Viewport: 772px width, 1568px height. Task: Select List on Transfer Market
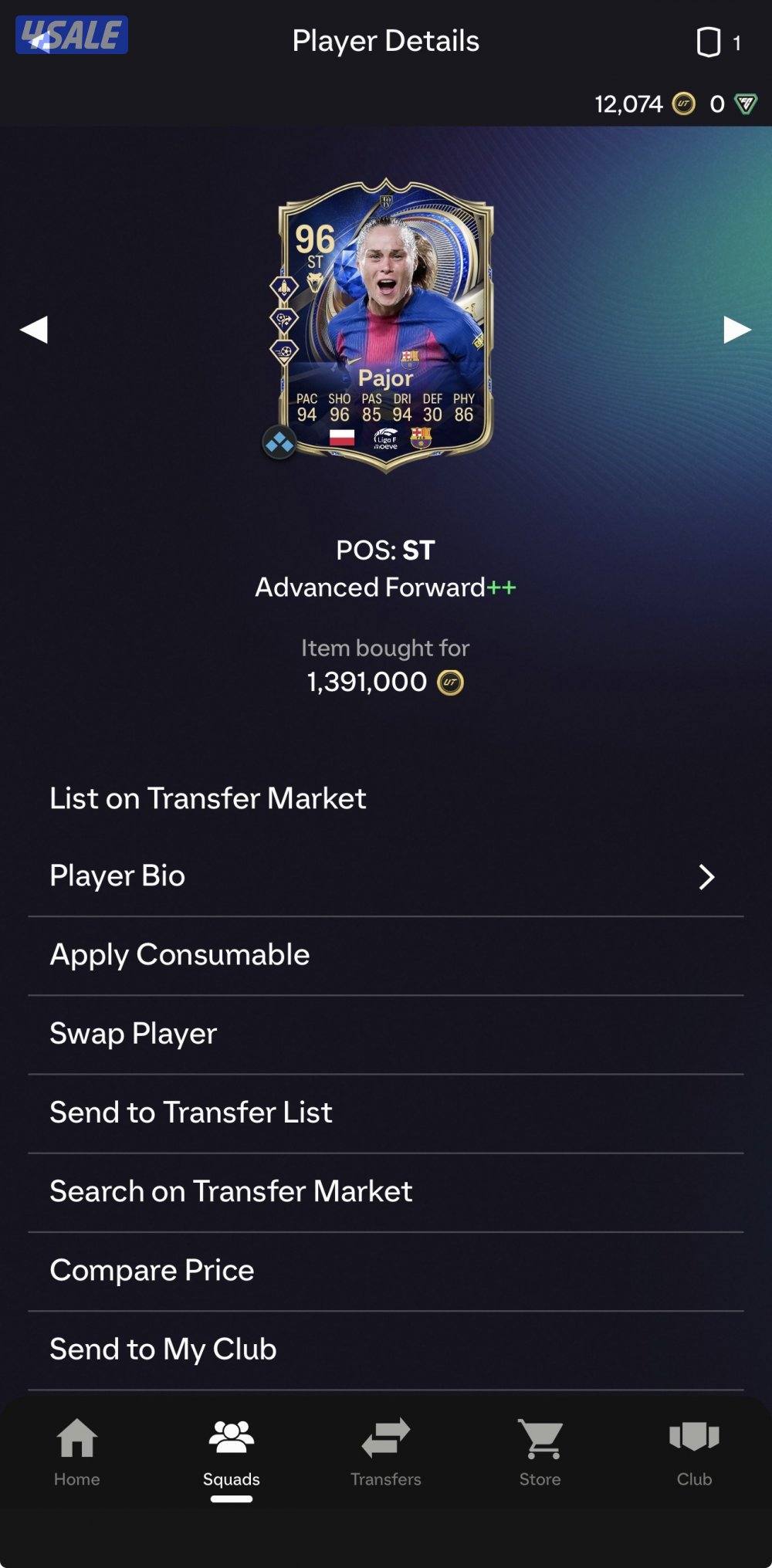tap(208, 798)
